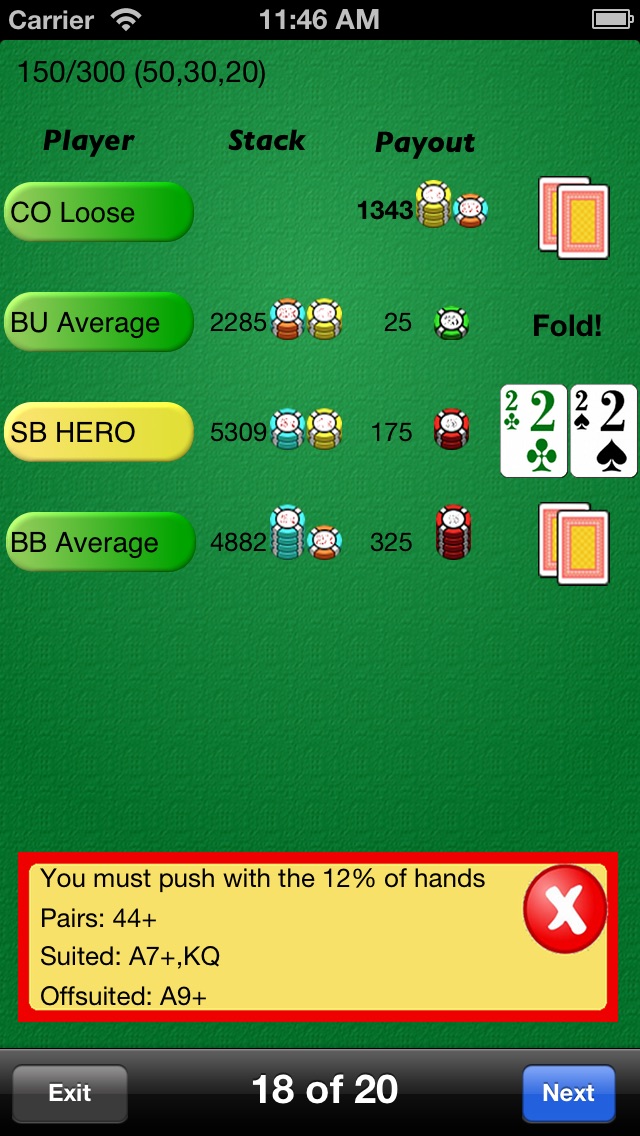Tap the SB HERO player button
Screen dimensions: 640x1136
tap(99, 432)
